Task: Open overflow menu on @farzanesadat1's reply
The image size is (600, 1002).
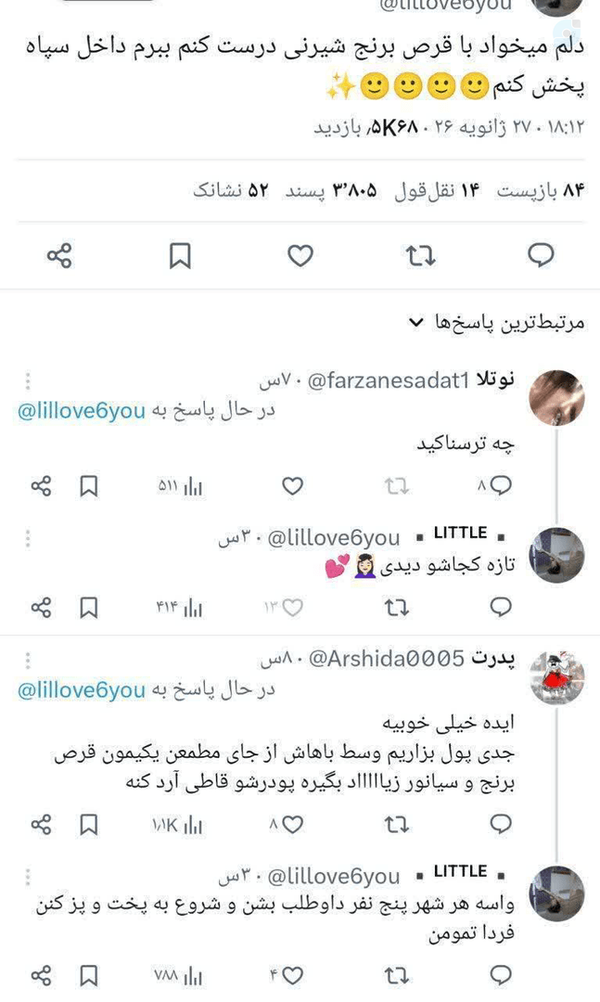Action: pyautogui.click(x=27, y=380)
